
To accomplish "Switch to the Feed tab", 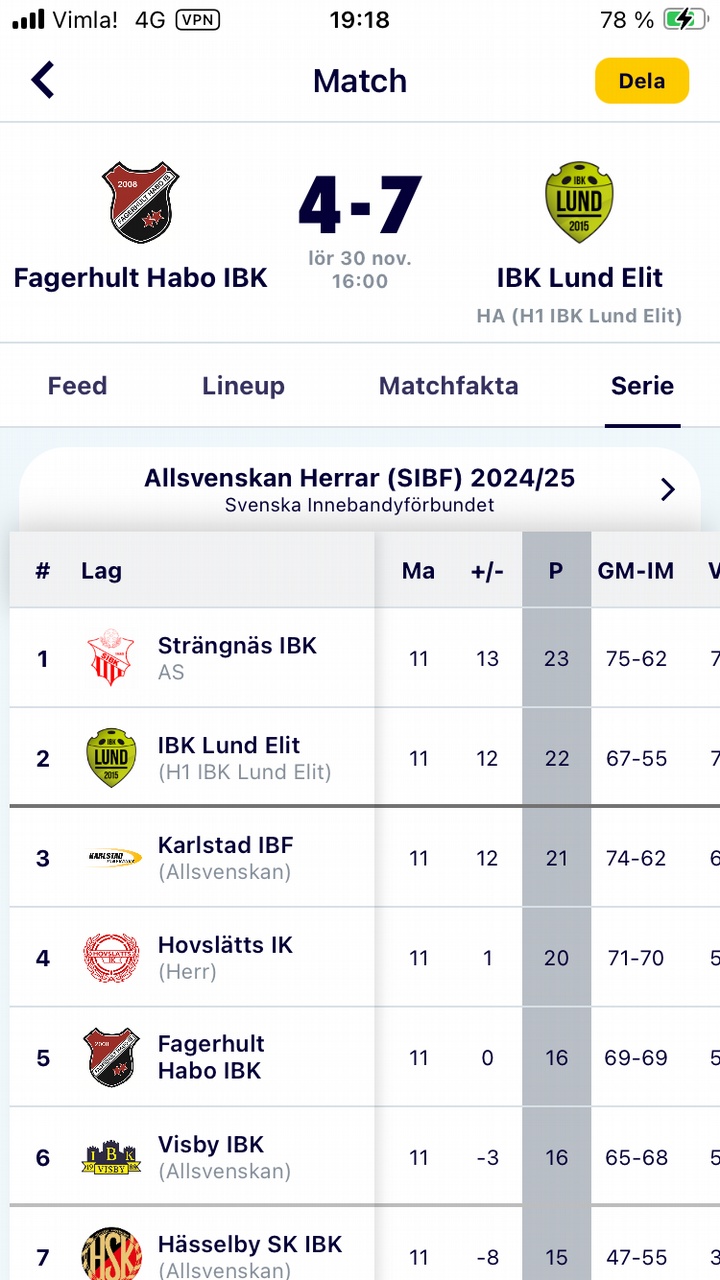I will (77, 386).
